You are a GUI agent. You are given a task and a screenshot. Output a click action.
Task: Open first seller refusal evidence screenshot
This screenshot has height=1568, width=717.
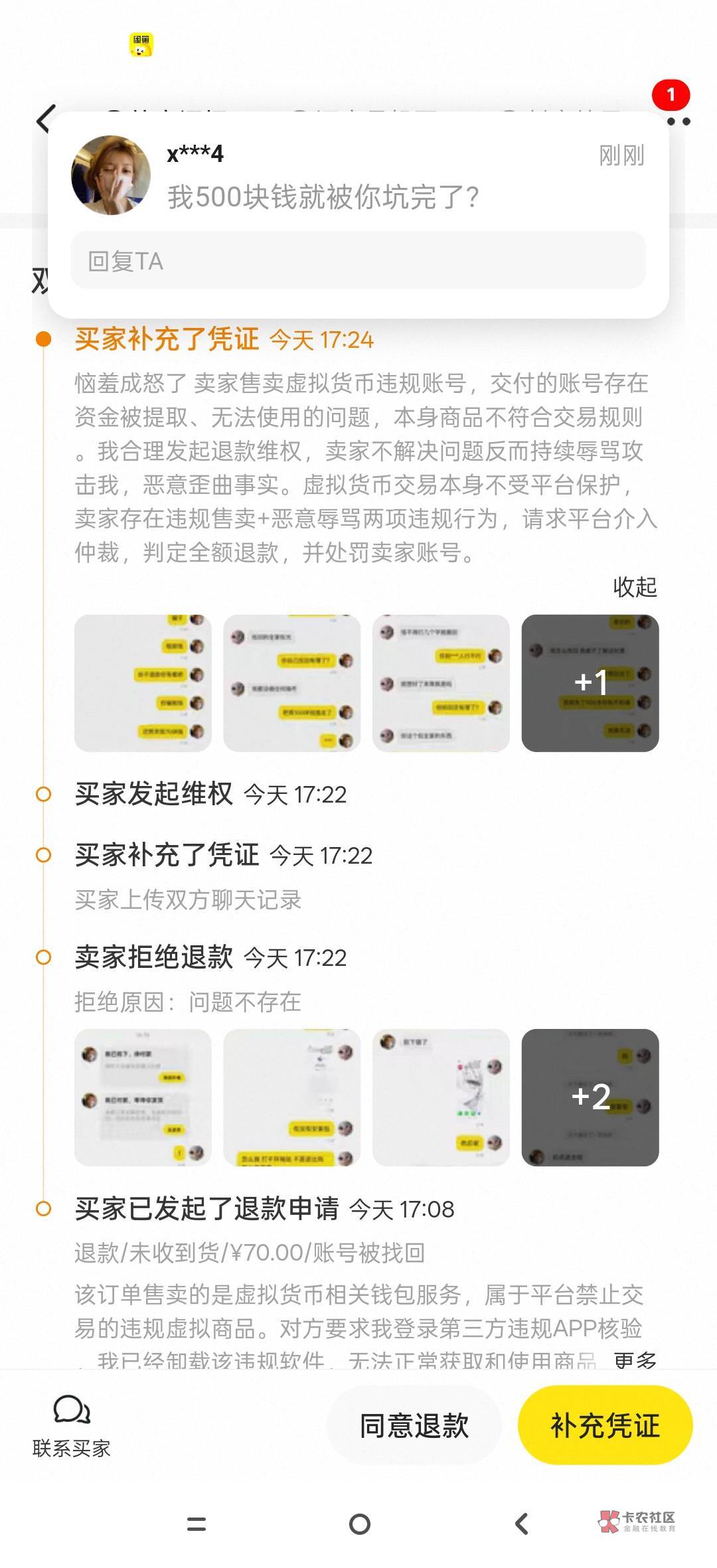pos(143,1097)
